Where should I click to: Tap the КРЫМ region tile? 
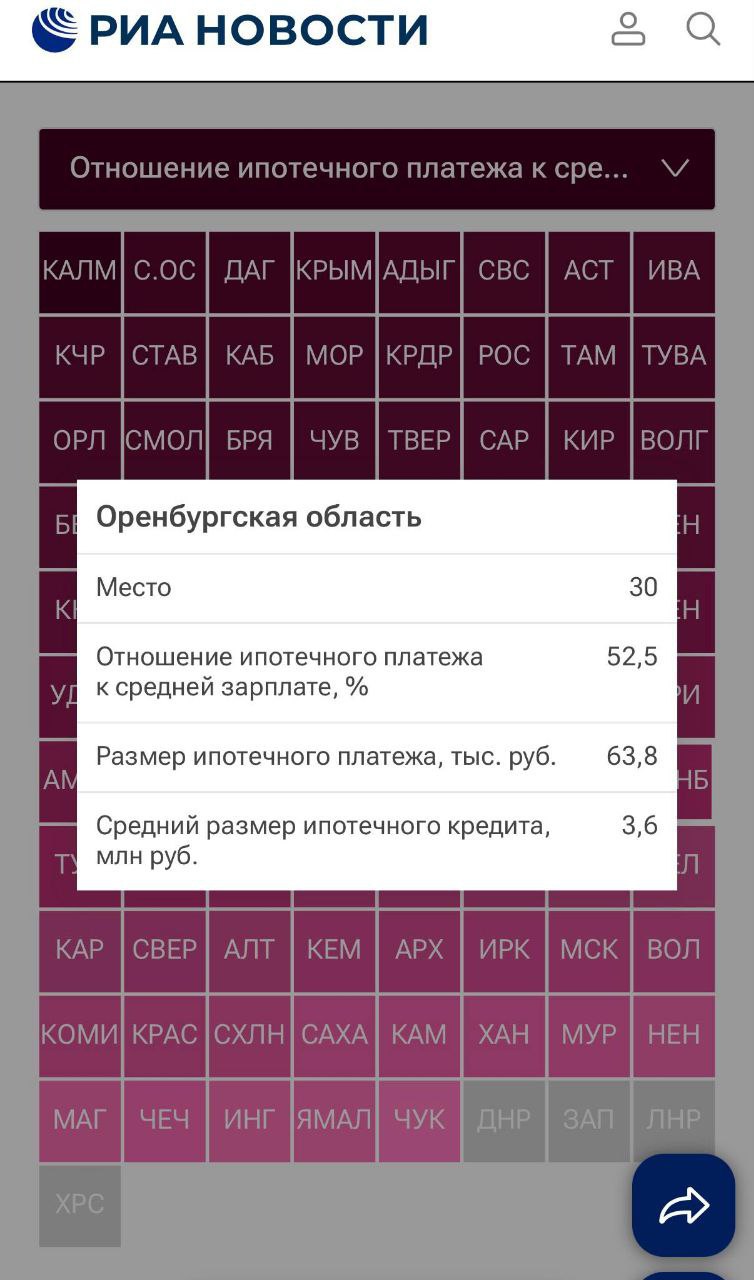click(334, 271)
